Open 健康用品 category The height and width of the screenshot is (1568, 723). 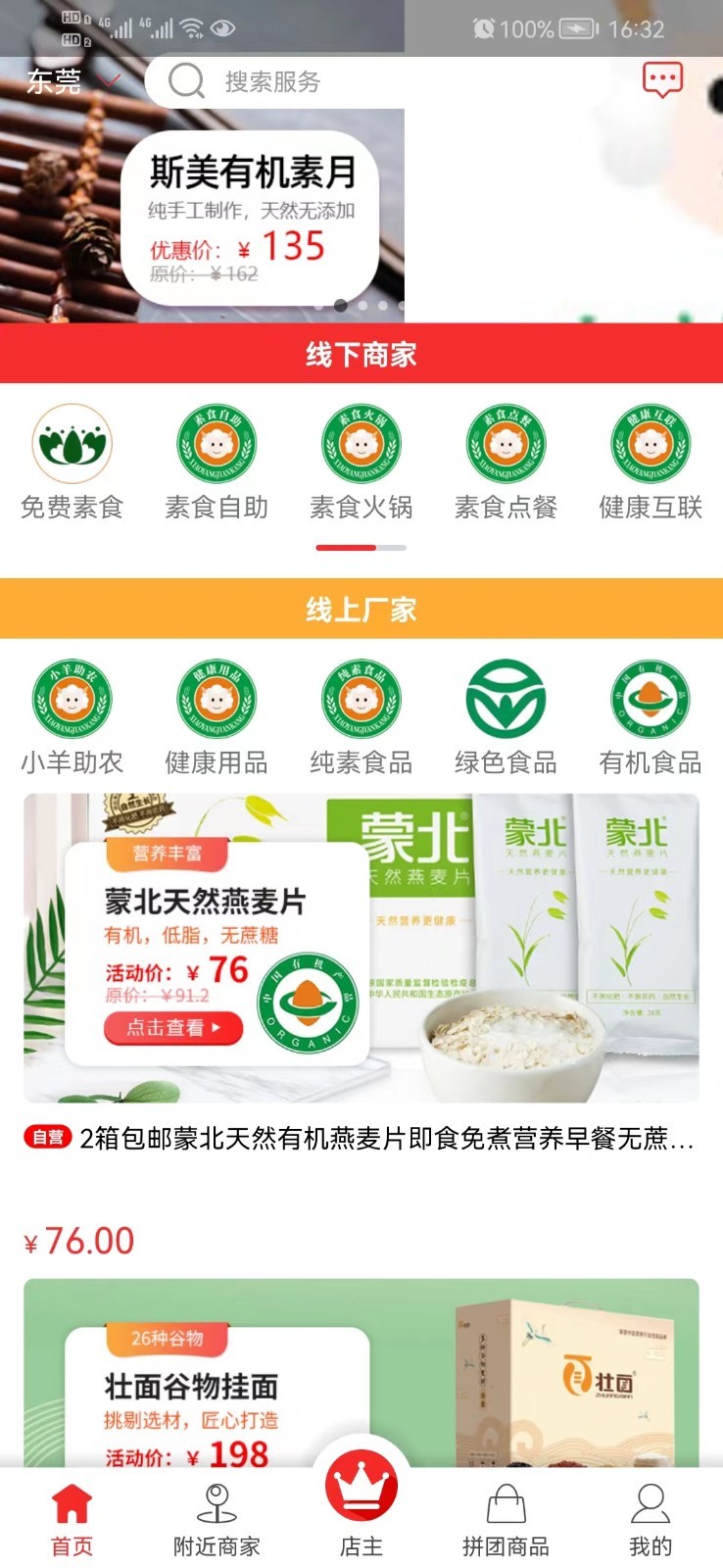tap(217, 717)
